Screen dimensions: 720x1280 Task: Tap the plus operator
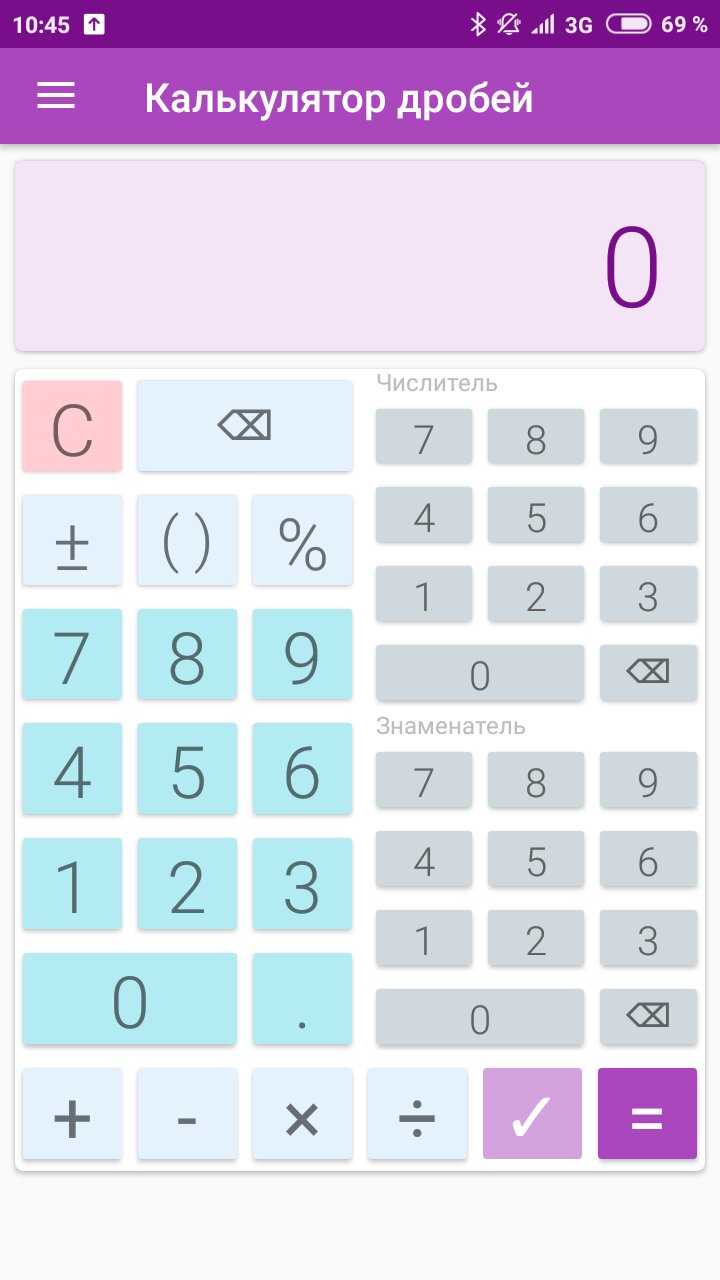(72, 1114)
